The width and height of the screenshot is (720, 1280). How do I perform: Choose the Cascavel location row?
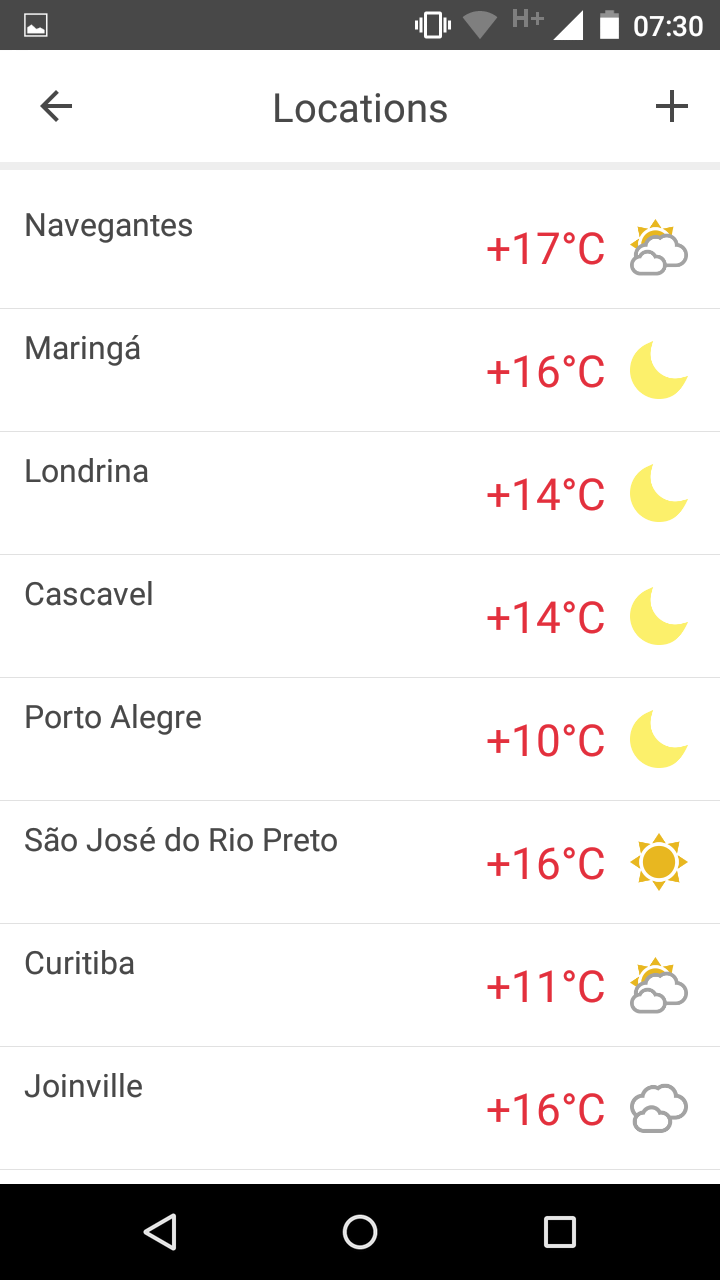point(360,616)
